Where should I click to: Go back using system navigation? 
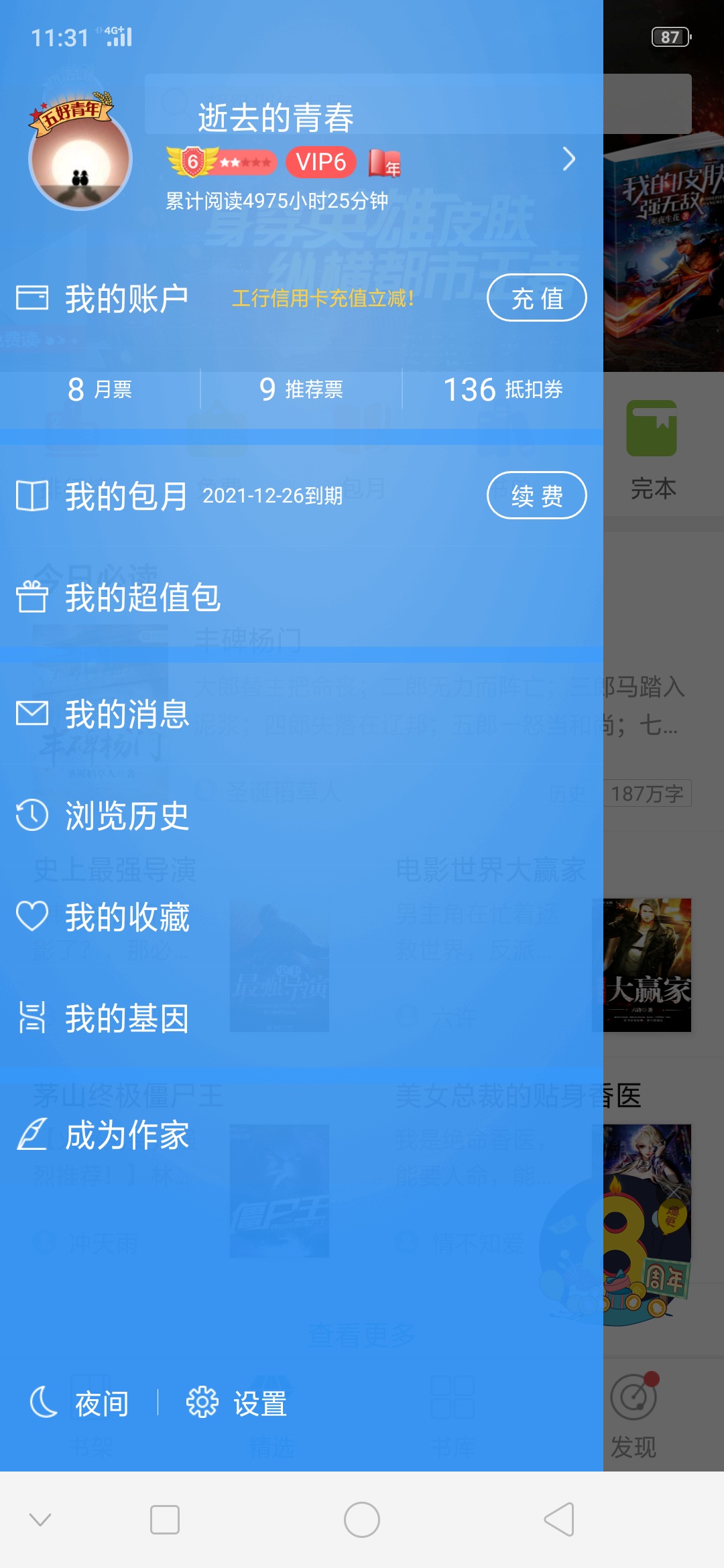pyautogui.click(x=558, y=1519)
